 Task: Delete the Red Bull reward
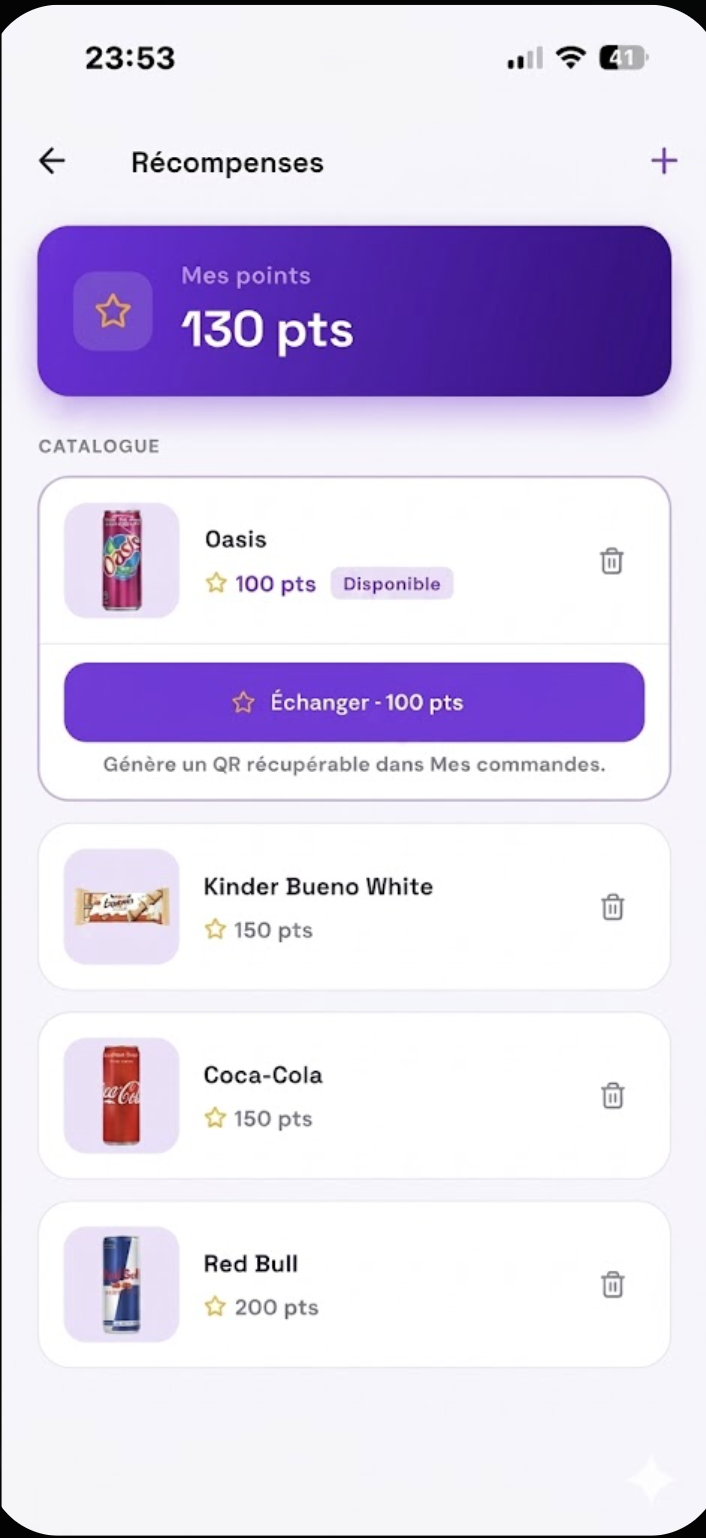click(612, 1285)
